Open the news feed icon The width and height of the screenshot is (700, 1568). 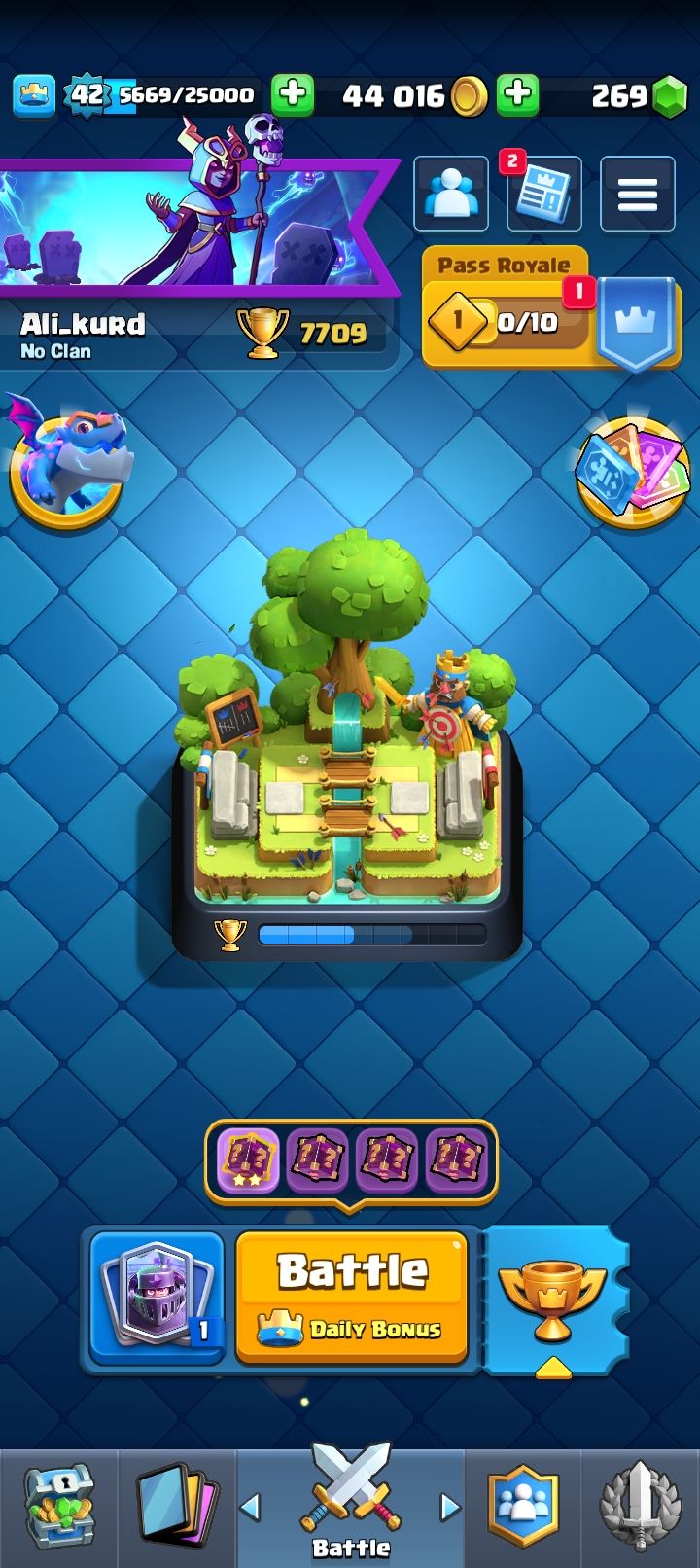tap(543, 194)
